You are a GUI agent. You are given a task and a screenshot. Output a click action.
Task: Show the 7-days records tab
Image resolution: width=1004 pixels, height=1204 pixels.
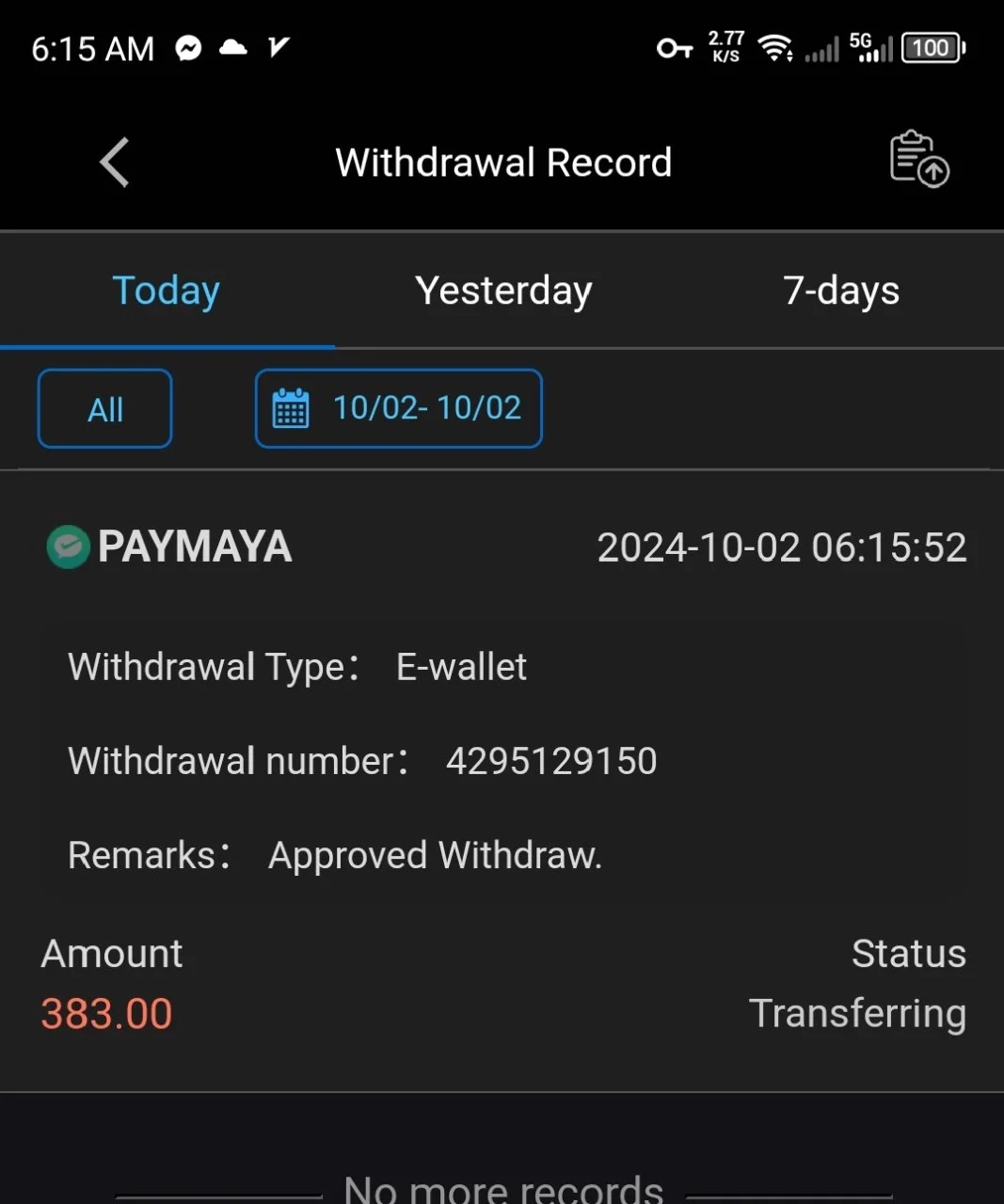tap(840, 291)
